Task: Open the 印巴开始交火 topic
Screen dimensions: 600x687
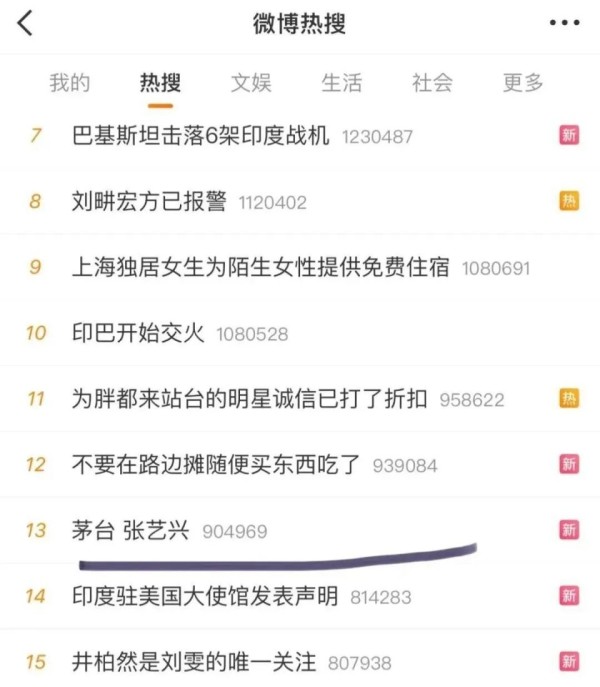Action: tap(138, 333)
